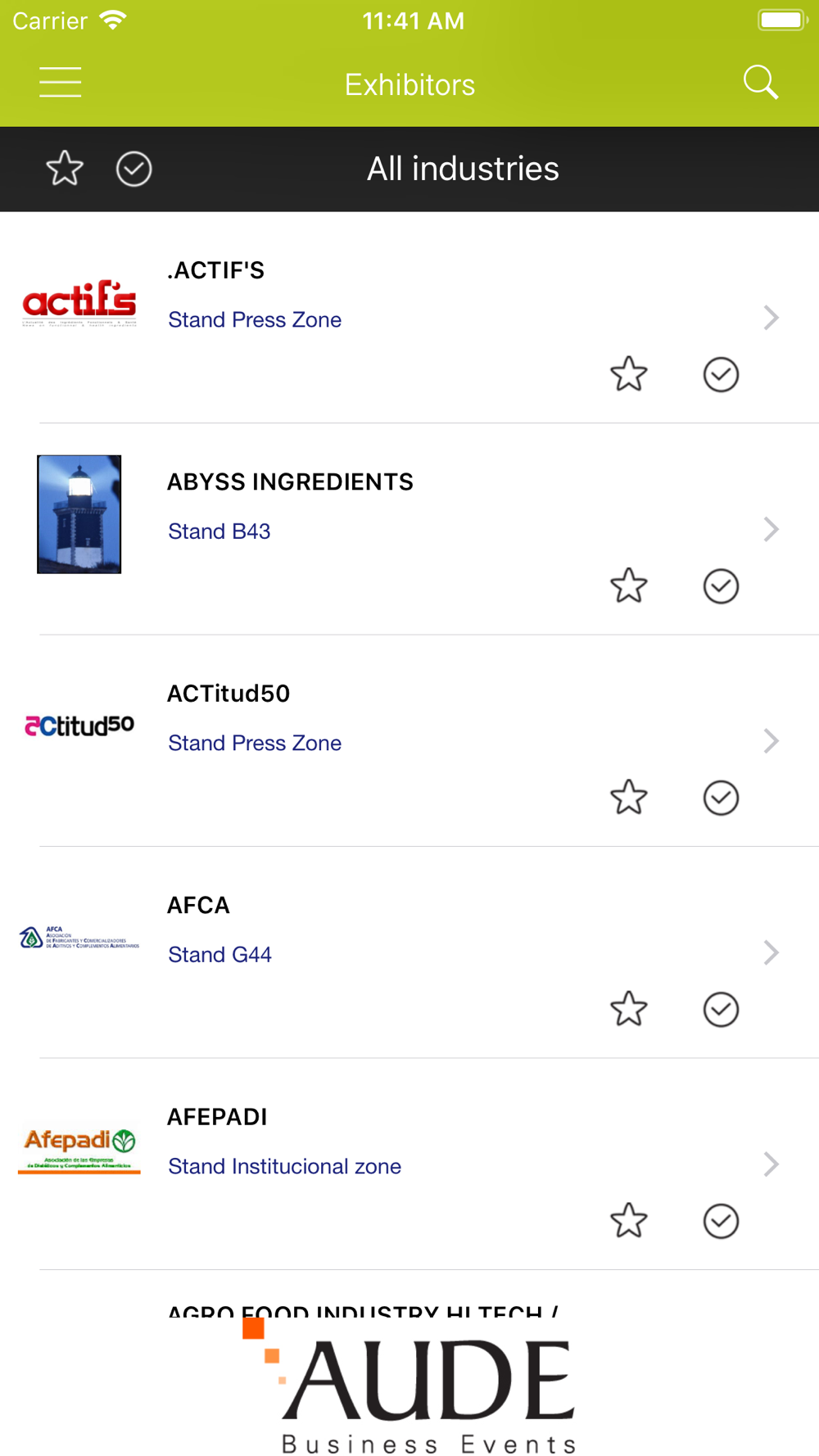This screenshot has width=819, height=1456.
Task: Star ABYSS INGREDIENTS as a favorite
Action: pos(629,586)
